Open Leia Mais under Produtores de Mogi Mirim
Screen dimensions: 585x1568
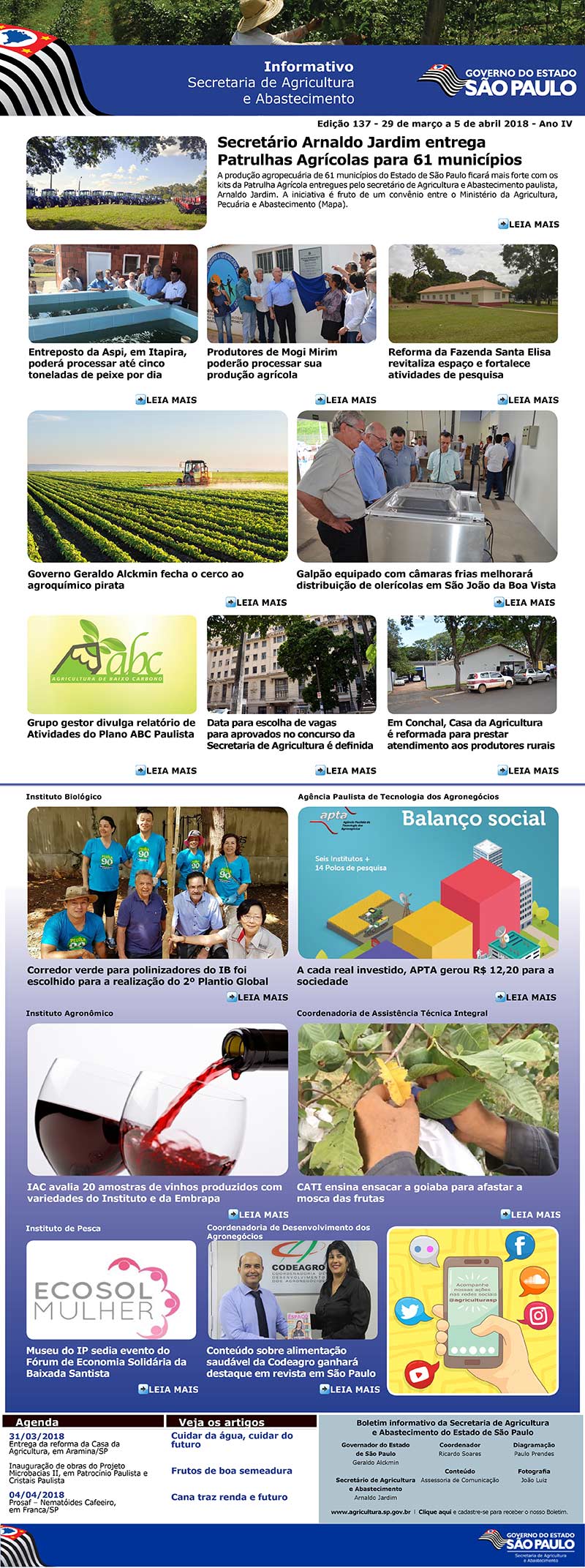346,400
